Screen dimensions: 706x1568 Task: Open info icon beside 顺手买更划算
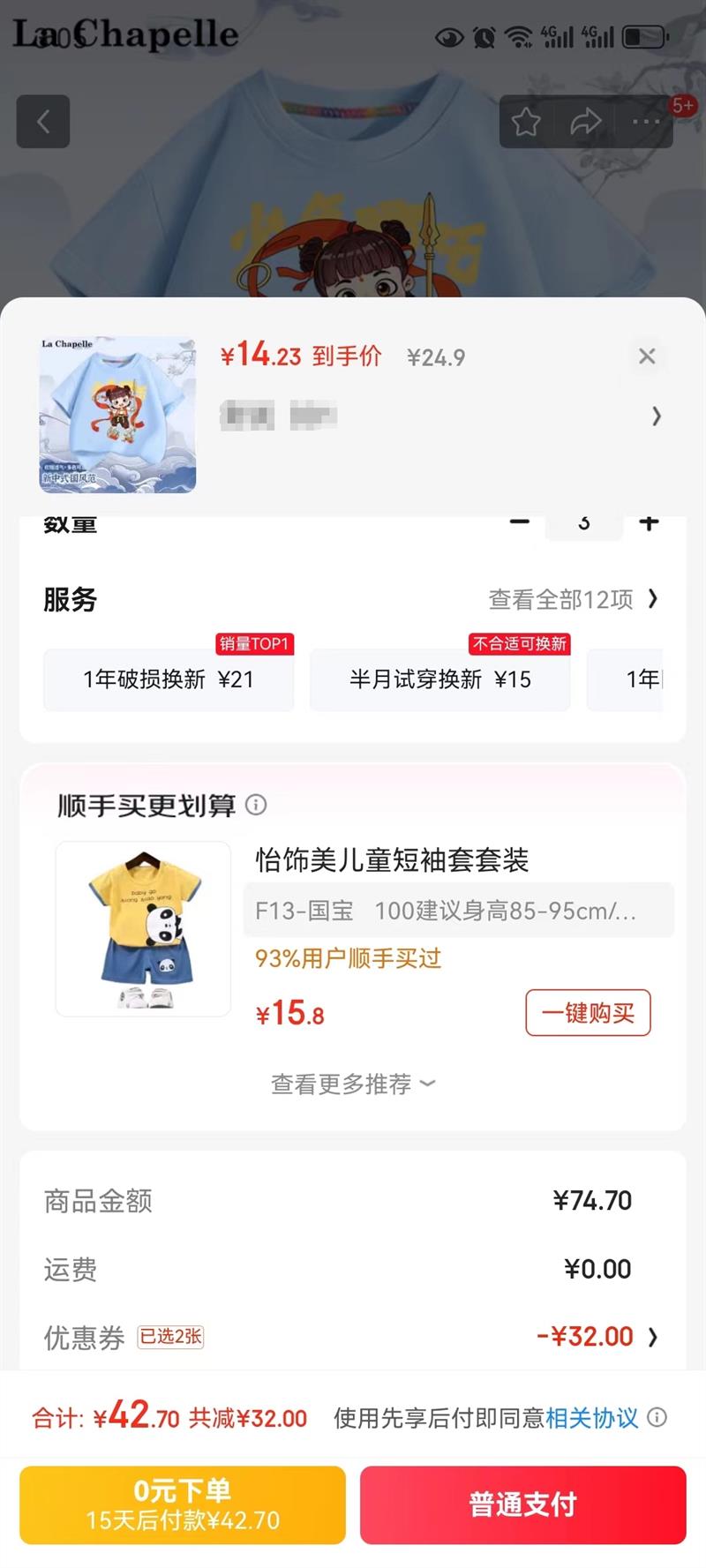coord(256,805)
